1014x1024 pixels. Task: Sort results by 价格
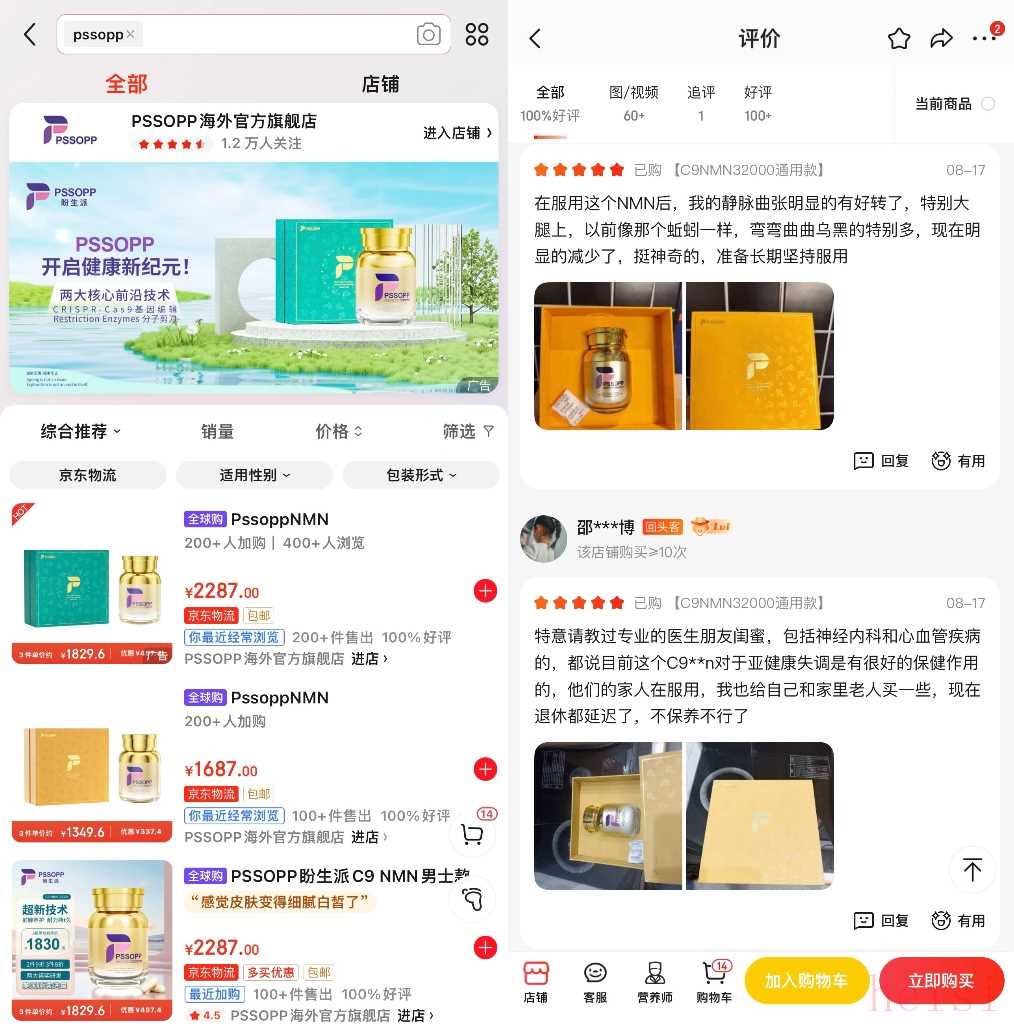pyautogui.click(x=339, y=432)
